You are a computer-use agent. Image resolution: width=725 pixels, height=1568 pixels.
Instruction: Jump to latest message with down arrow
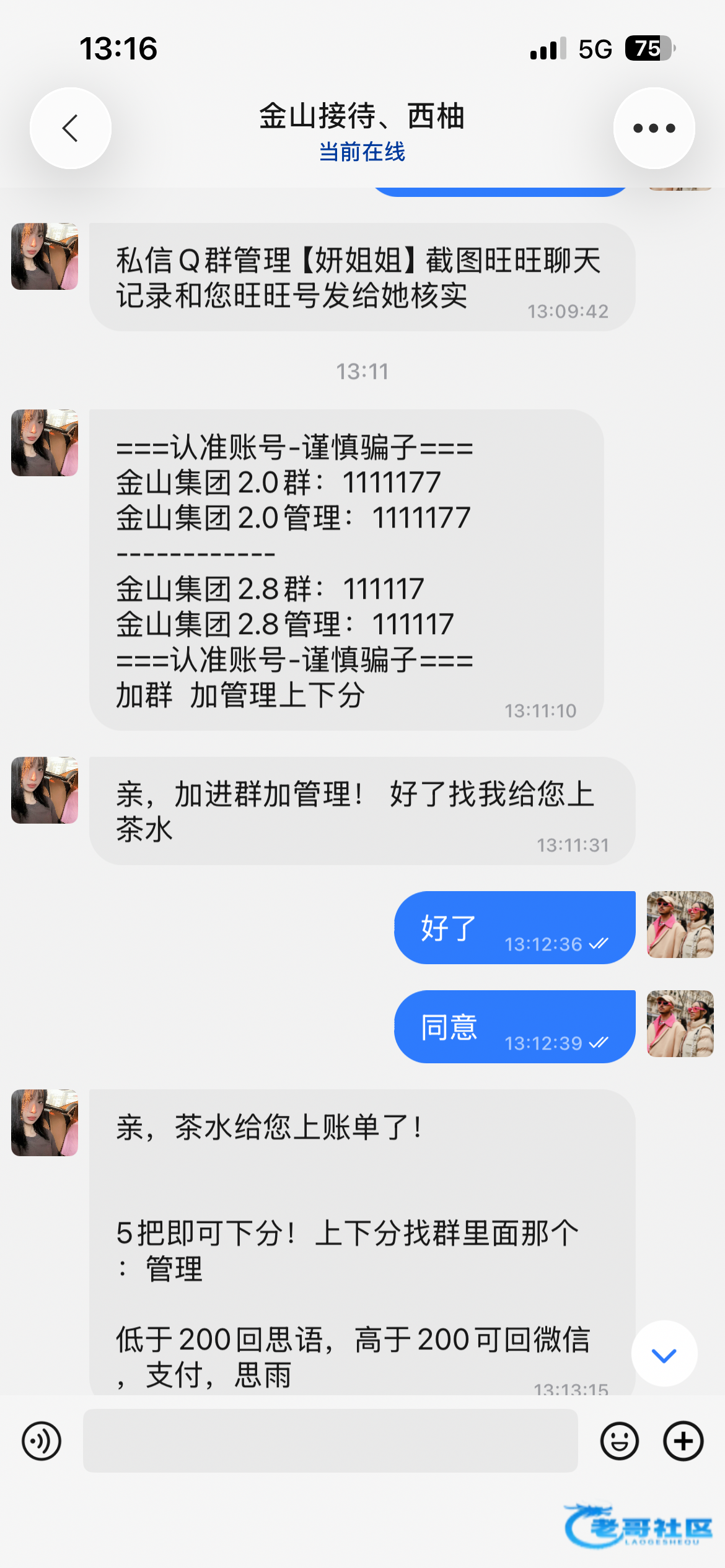coord(664,1356)
